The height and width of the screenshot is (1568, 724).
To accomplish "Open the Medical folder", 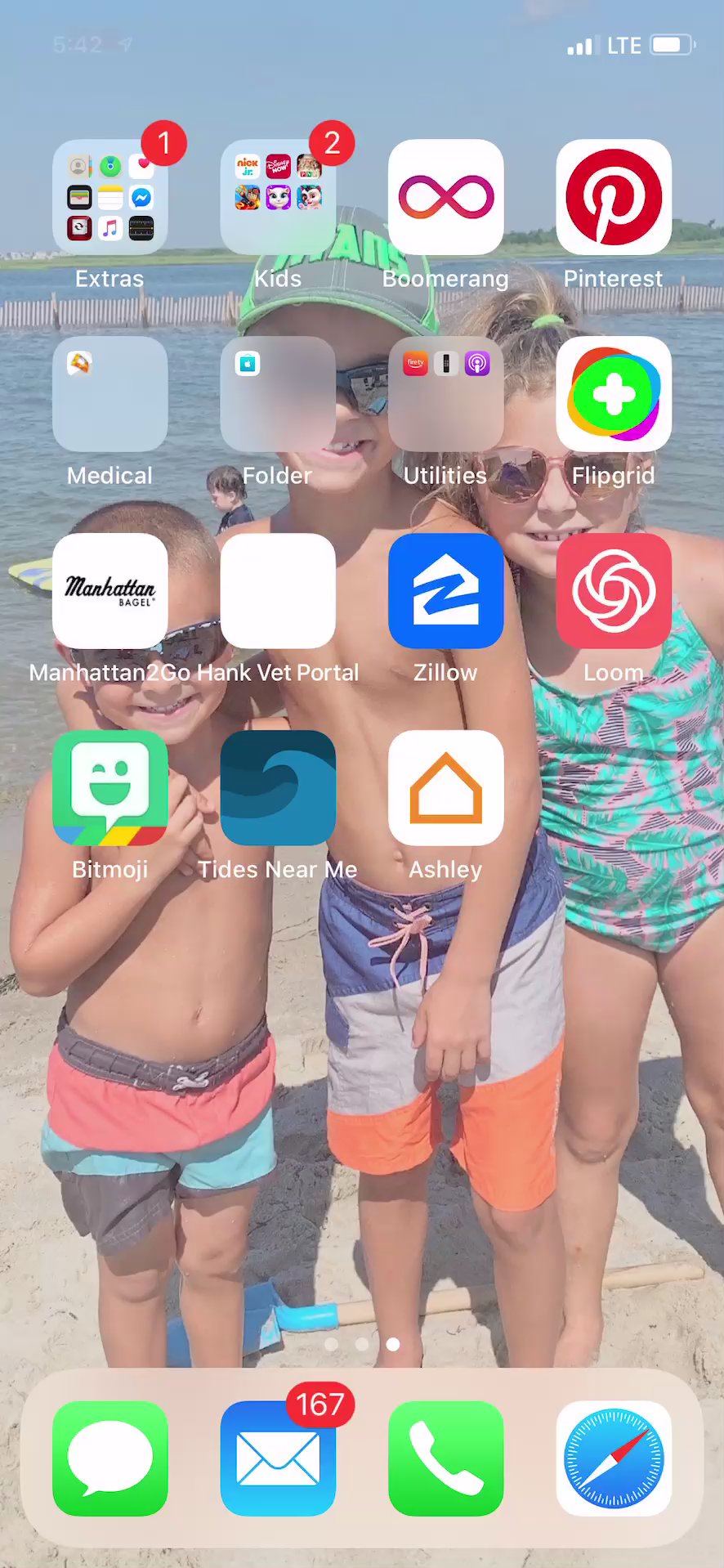I will 110,394.
